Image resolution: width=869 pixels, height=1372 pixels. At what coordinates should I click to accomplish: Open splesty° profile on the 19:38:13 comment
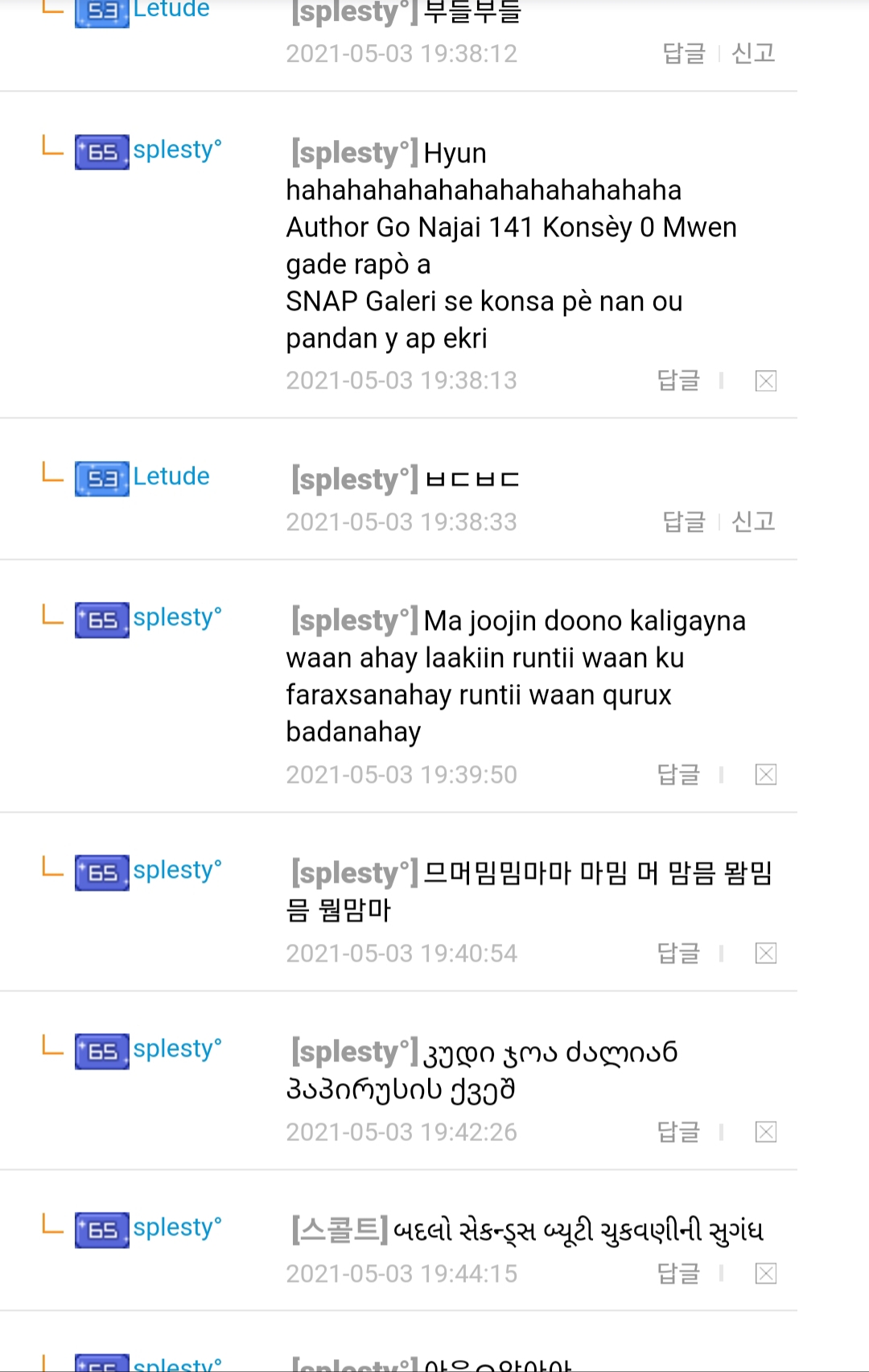[177, 150]
